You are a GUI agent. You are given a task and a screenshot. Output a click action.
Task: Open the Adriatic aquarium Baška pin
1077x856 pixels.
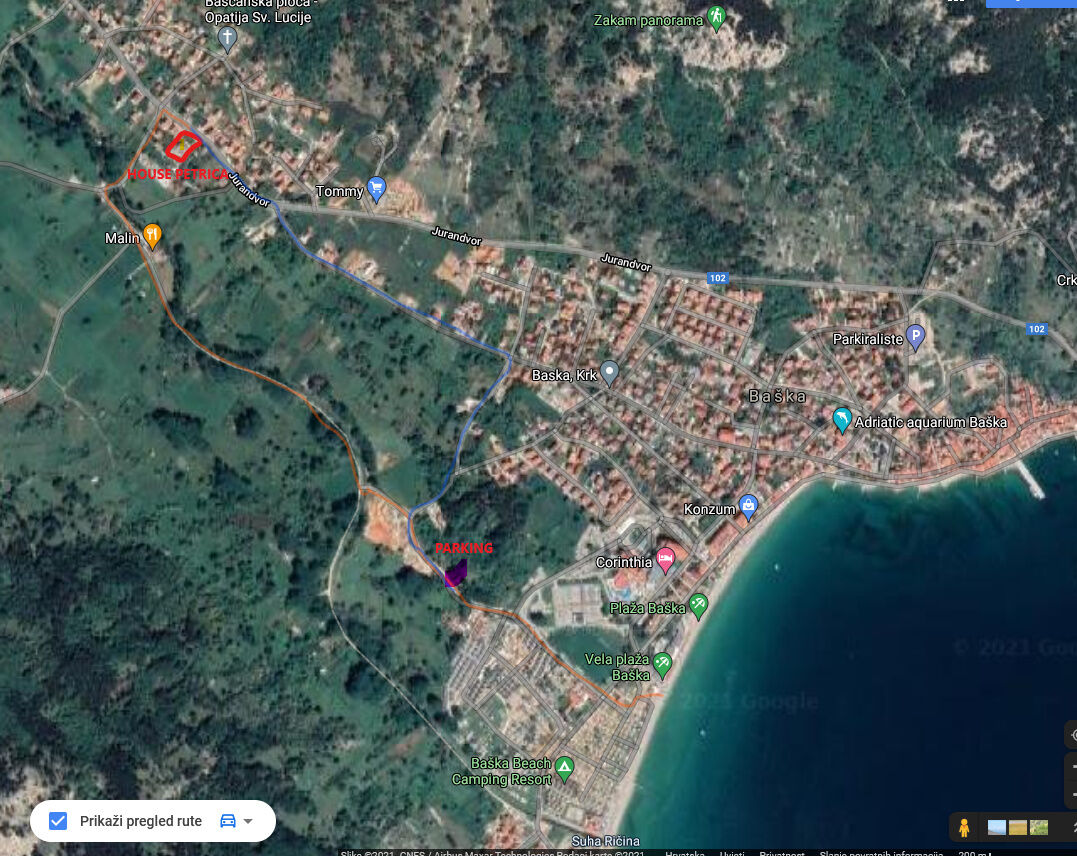[841, 420]
